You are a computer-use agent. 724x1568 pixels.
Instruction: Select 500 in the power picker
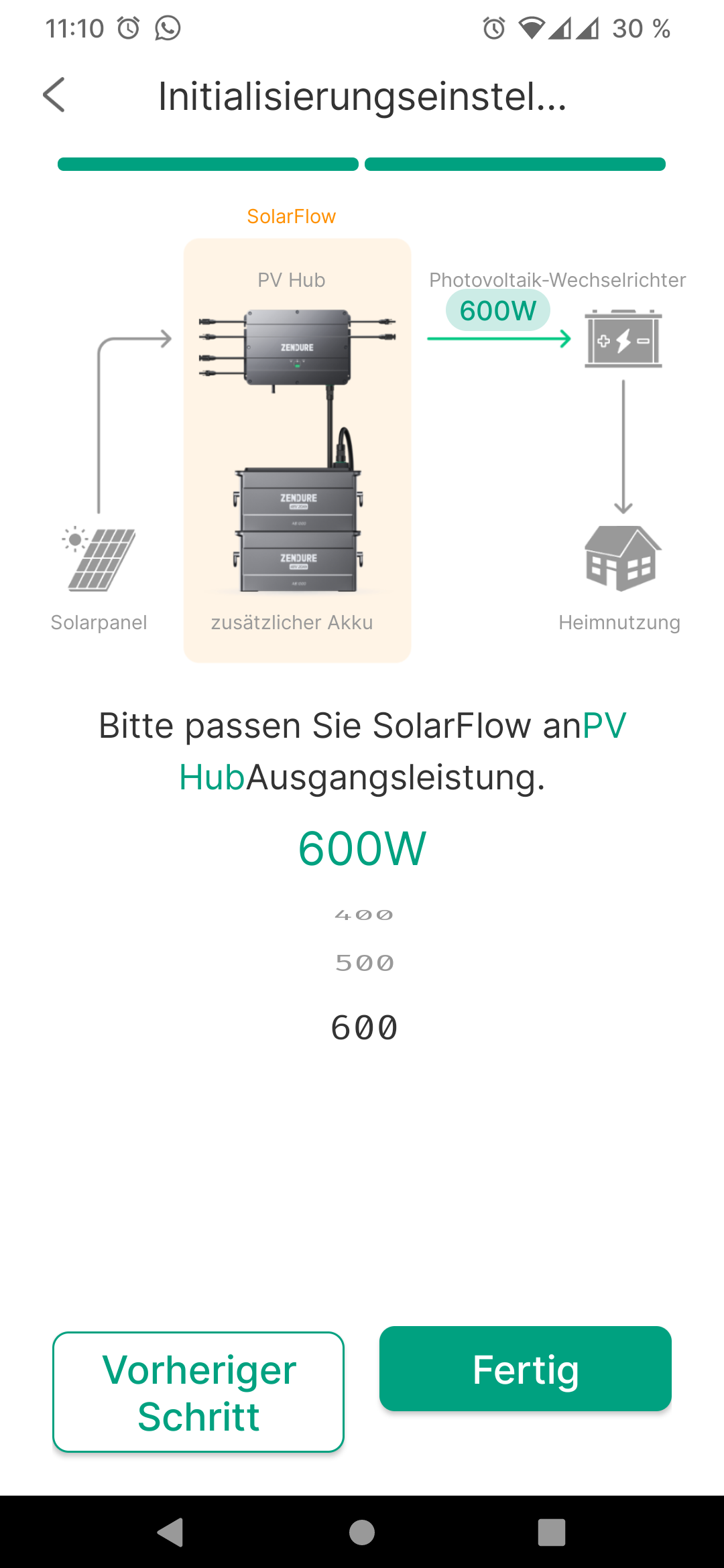[x=364, y=963]
